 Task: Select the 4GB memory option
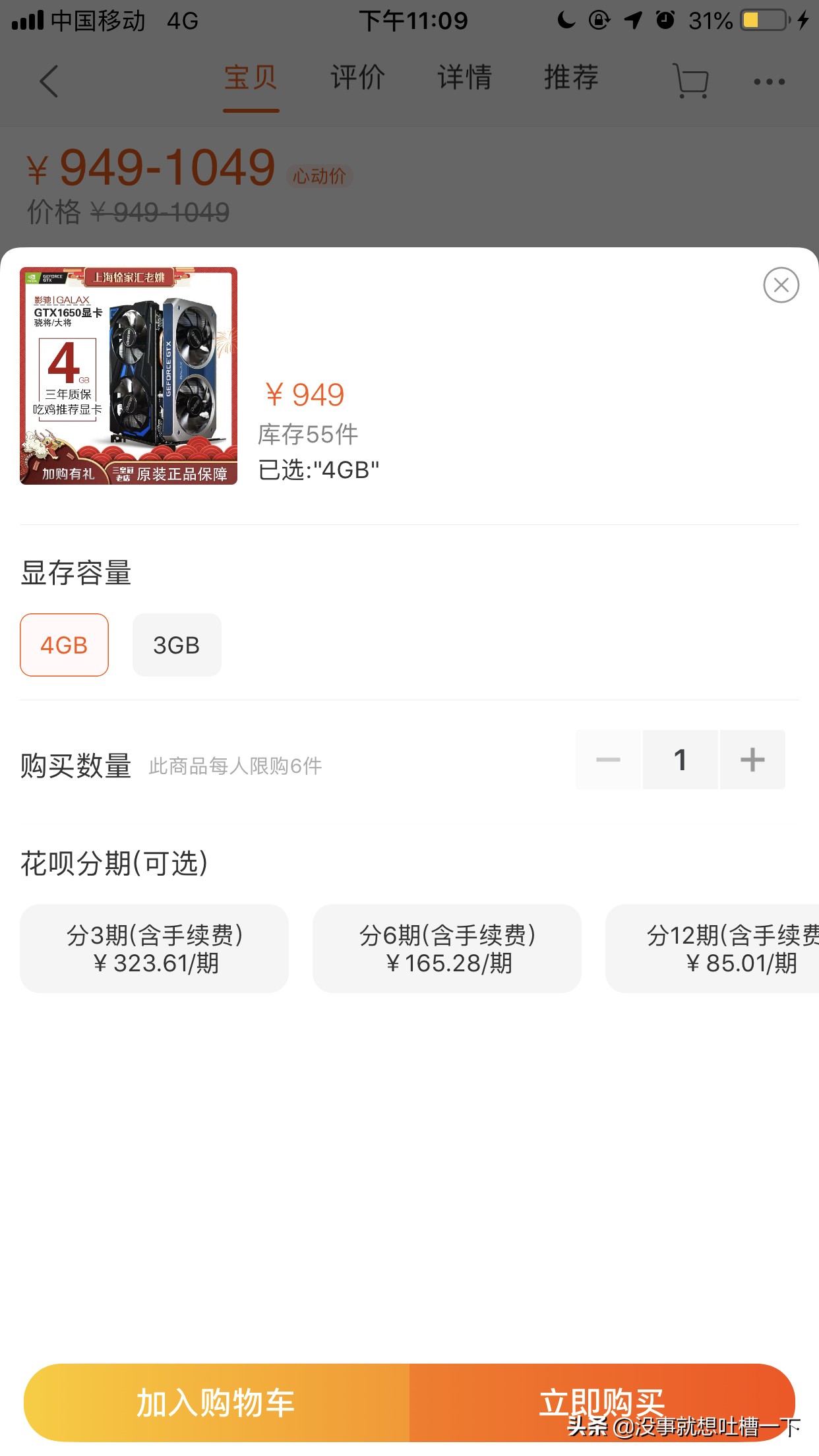[64, 645]
